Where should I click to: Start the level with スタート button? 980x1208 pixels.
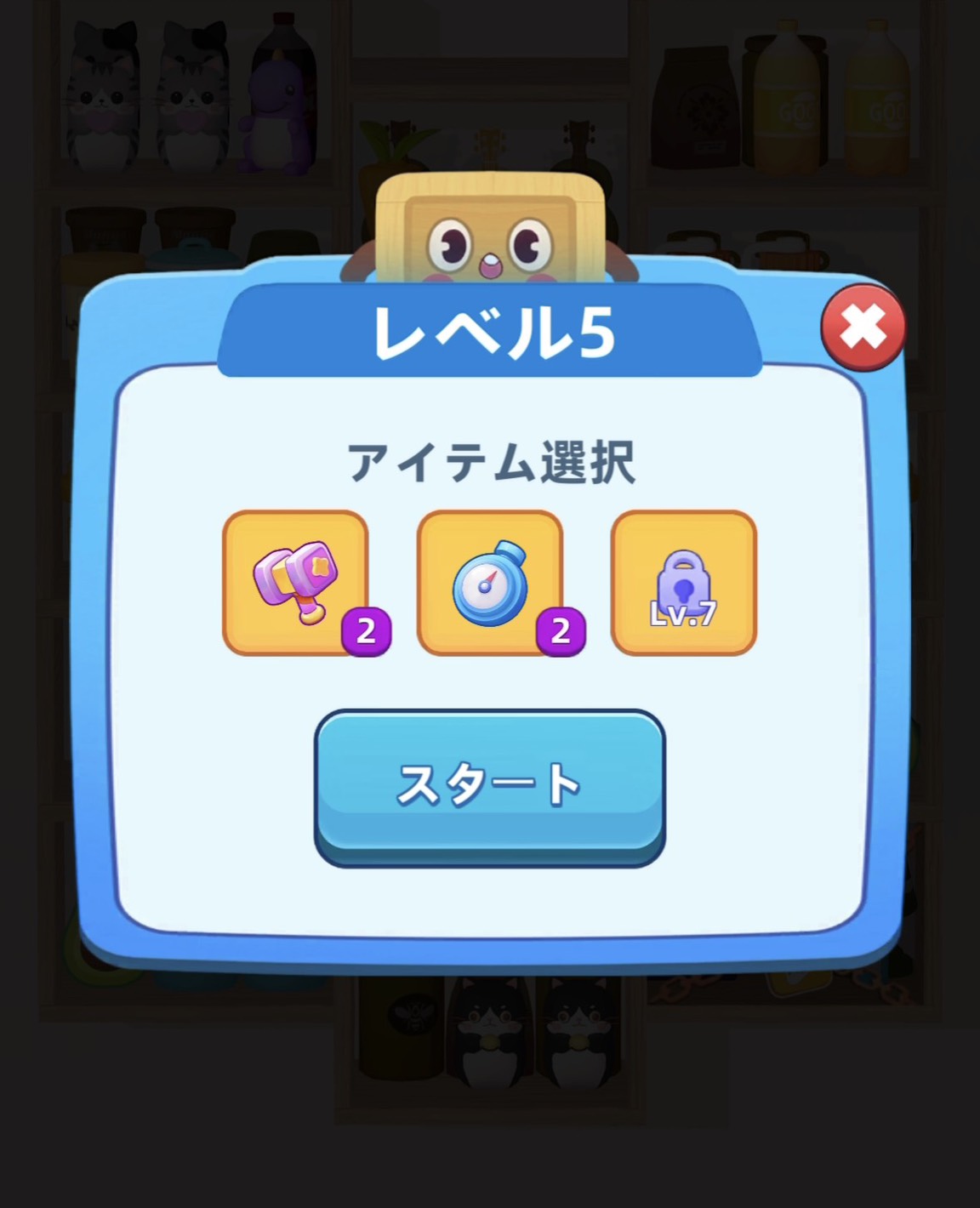click(x=490, y=784)
